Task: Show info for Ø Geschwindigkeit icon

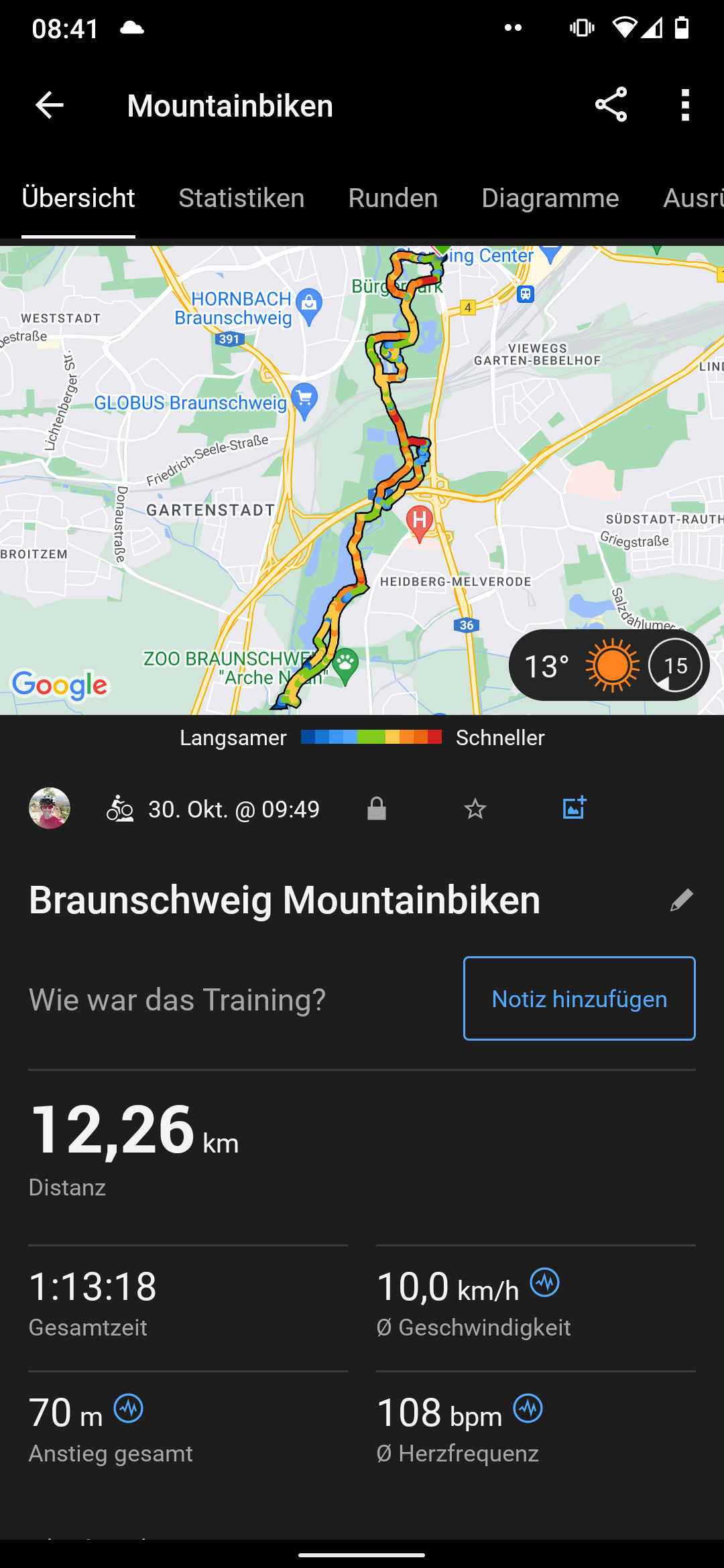Action: (545, 1283)
